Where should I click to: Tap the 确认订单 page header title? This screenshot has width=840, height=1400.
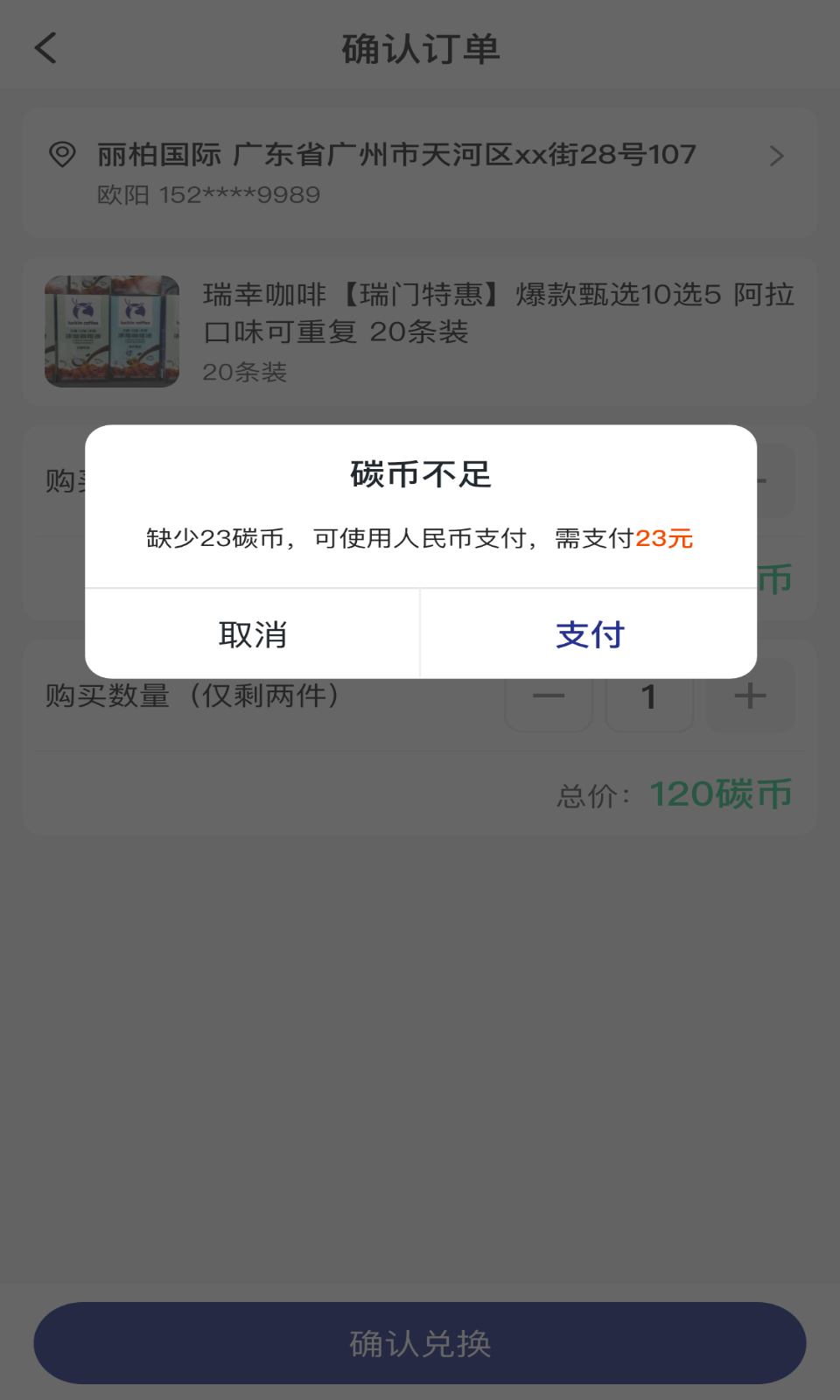click(420, 48)
